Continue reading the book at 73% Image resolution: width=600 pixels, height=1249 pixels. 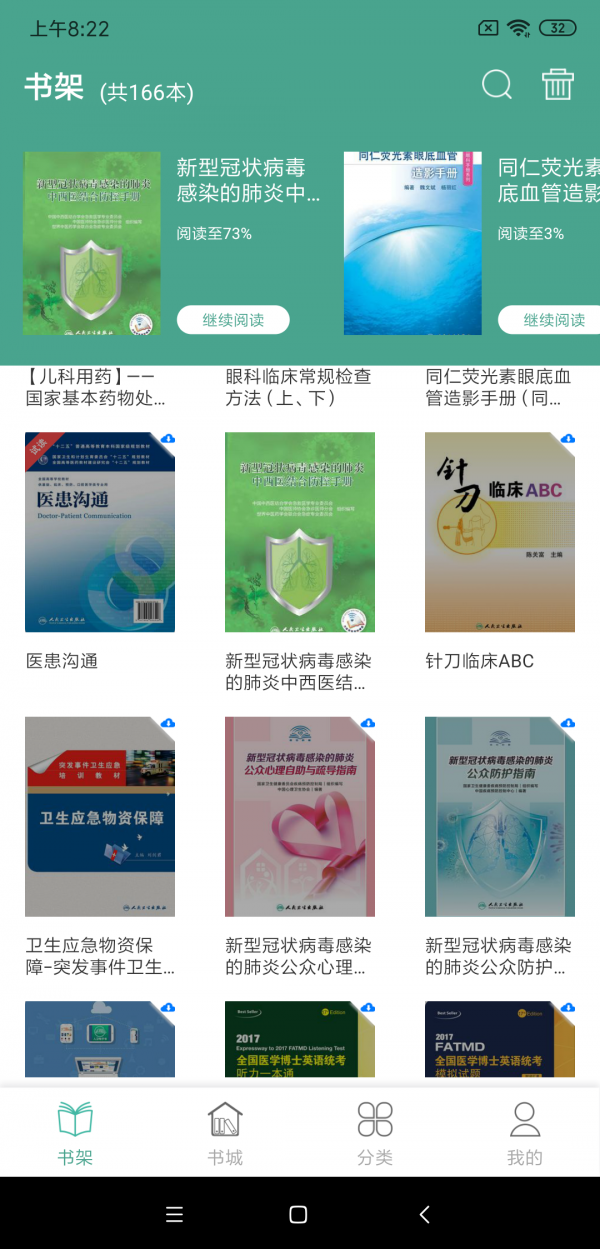pyautogui.click(x=233, y=320)
